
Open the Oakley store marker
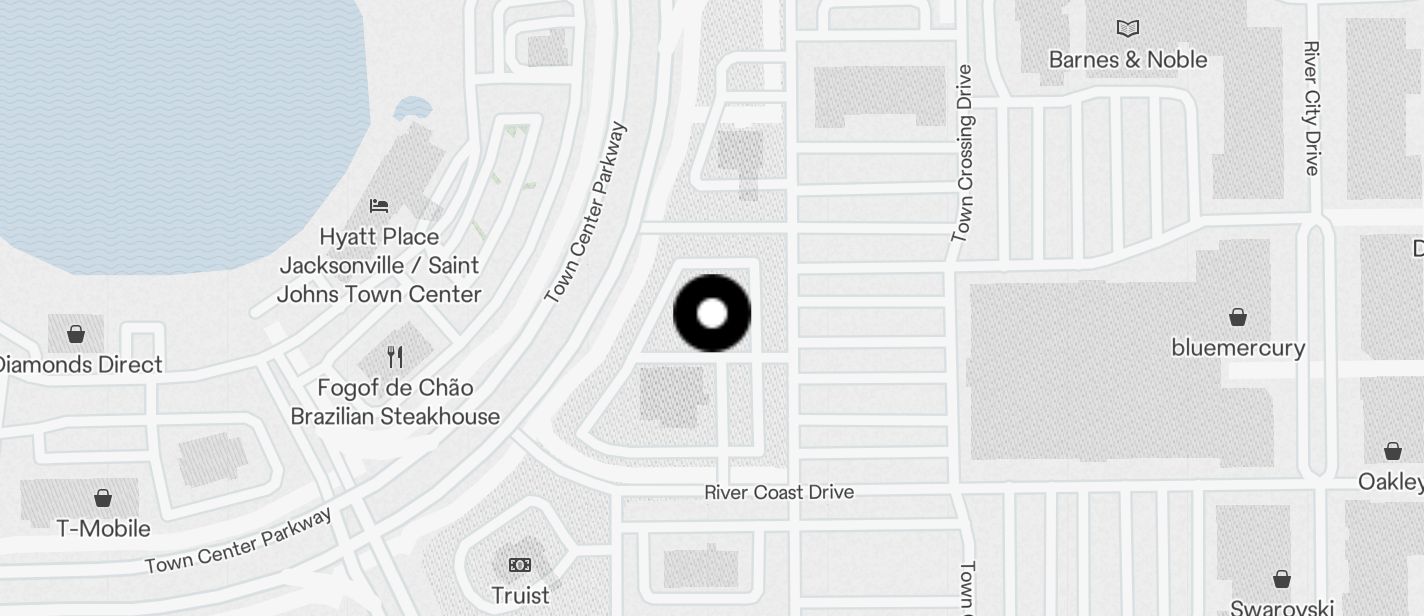click(x=1392, y=451)
